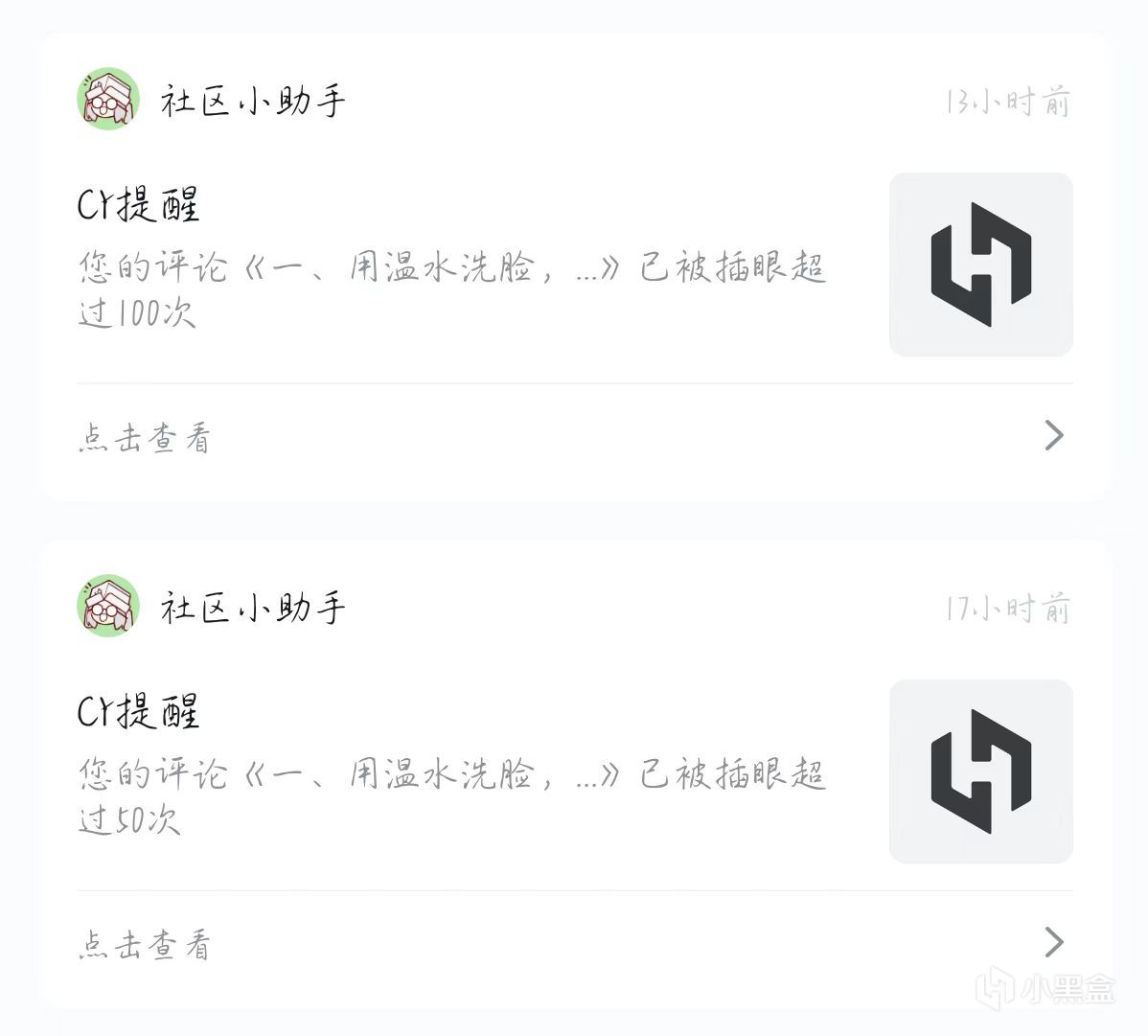
Task: Open 点击查看 under the 超过50次 notification
Action: [x=144, y=945]
